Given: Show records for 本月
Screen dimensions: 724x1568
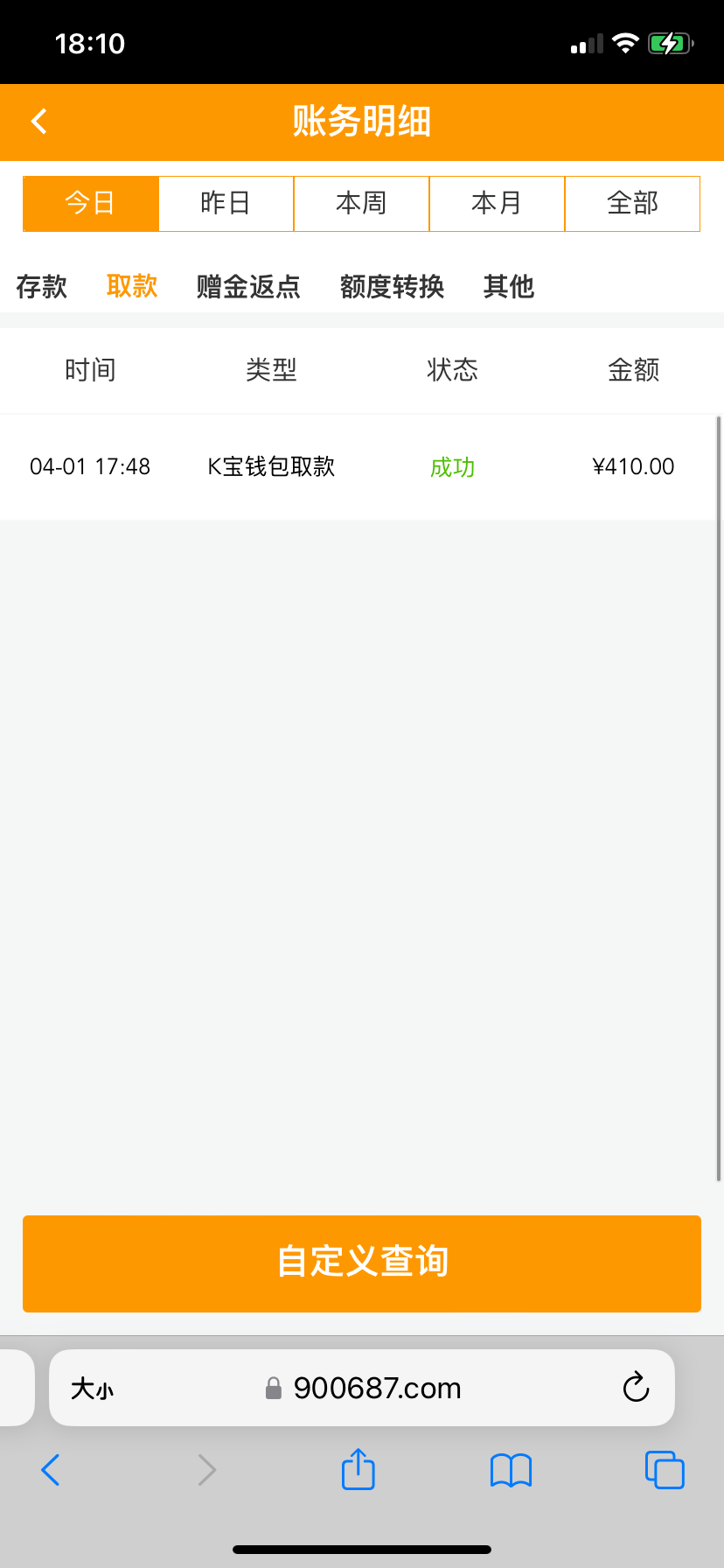Looking at the screenshot, I should pyautogui.click(x=497, y=203).
